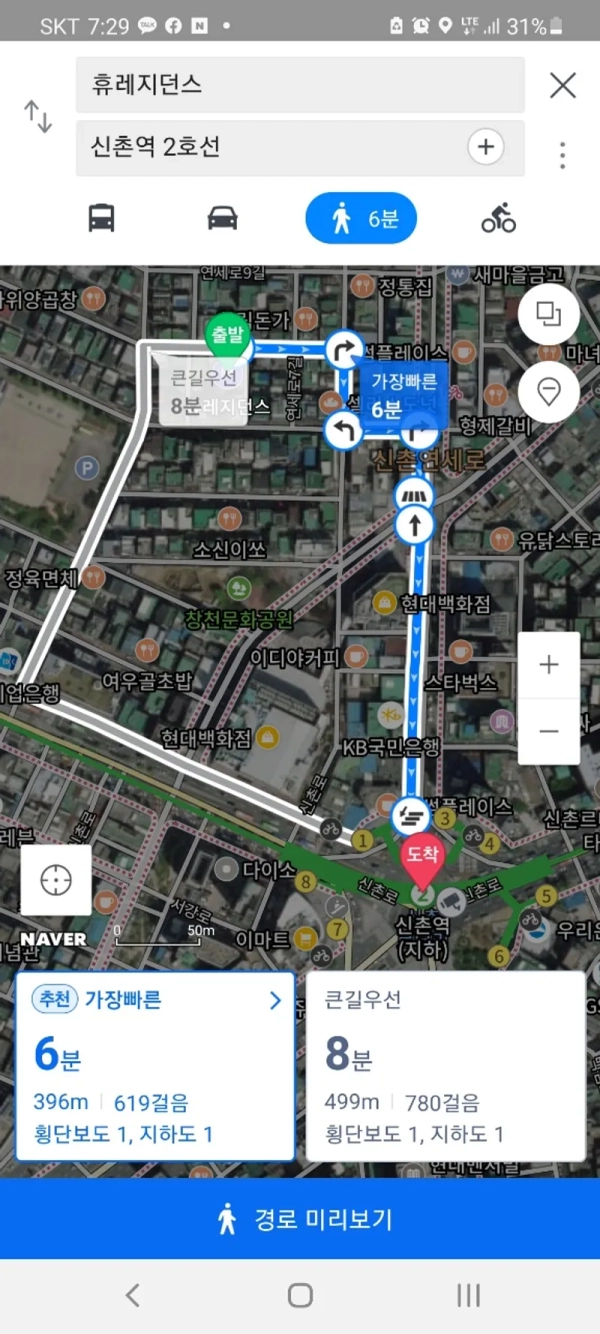Edit the destination 신촌역 2호선

coord(270,148)
